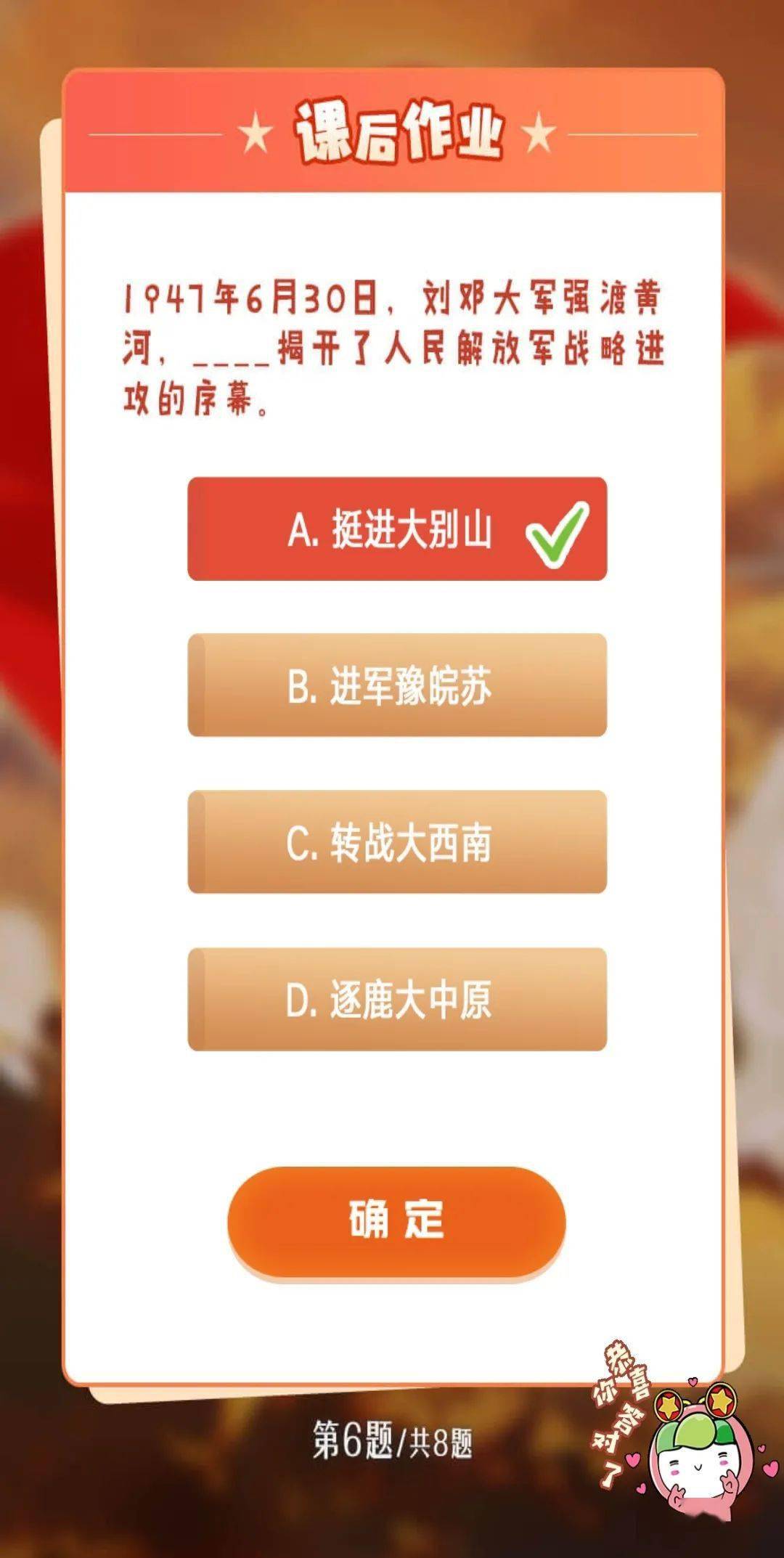
Task: Tap the 确定 confirm button
Action: pyautogui.click(x=396, y=1220)
